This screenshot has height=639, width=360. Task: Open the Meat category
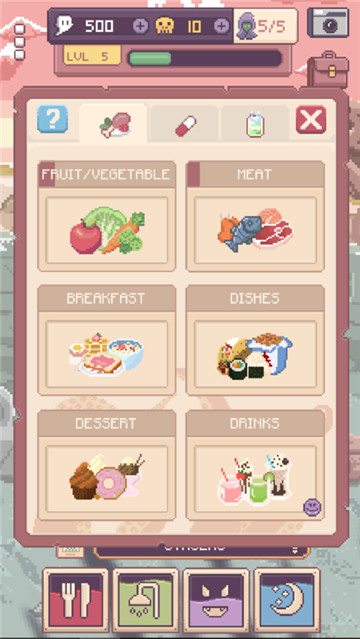255,216
